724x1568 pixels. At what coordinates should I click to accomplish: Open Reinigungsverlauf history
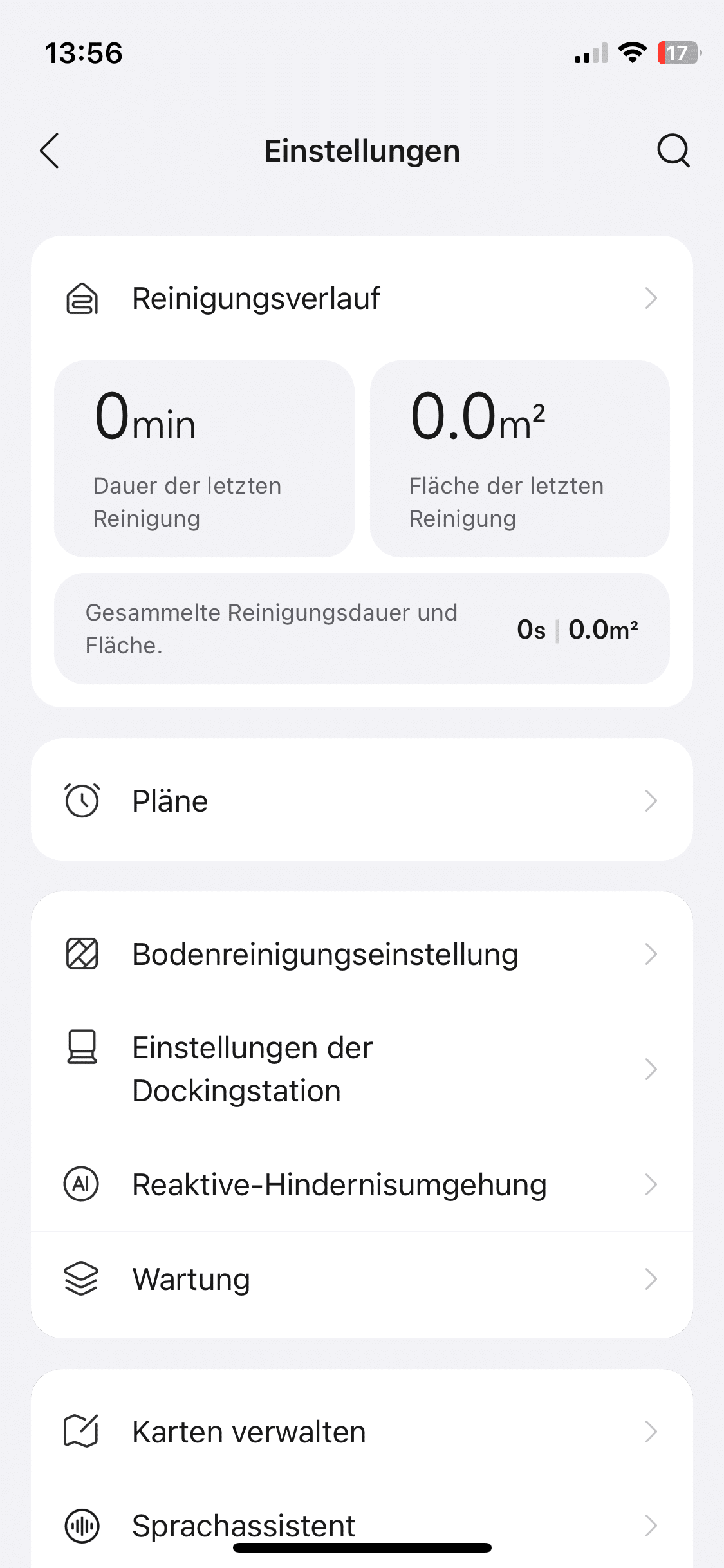(x=362, y=299)
